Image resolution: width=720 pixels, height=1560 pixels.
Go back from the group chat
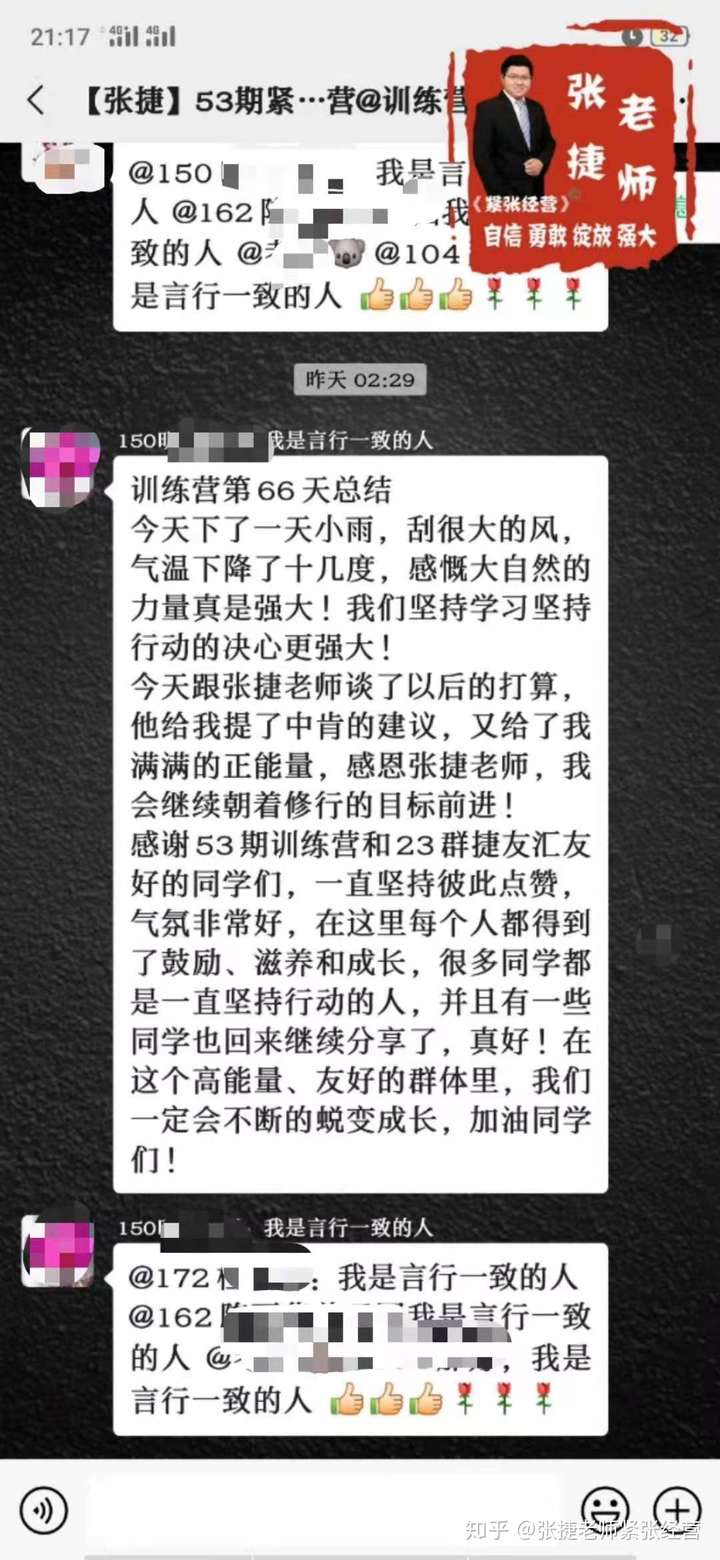point(36,100)
